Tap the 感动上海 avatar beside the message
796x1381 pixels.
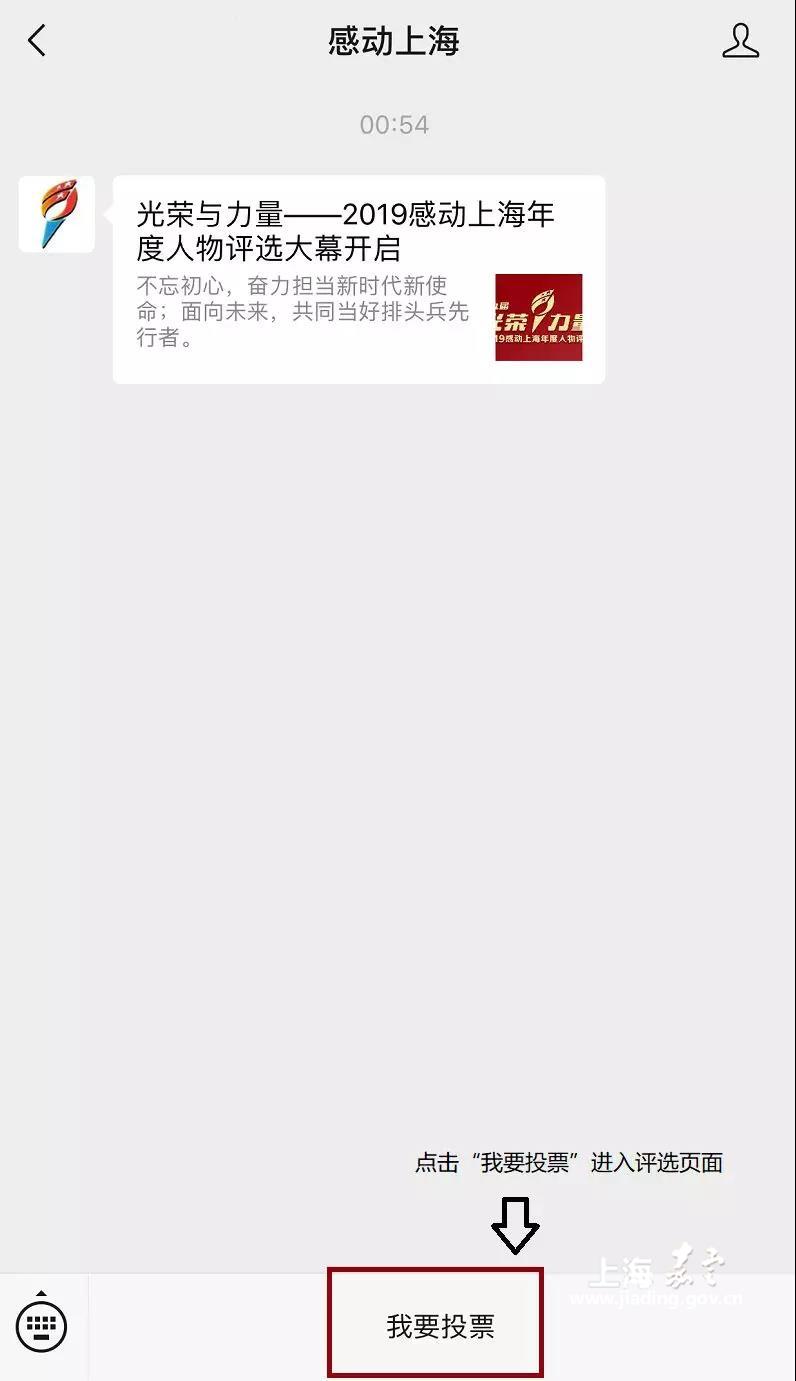[x=57, y=214]
